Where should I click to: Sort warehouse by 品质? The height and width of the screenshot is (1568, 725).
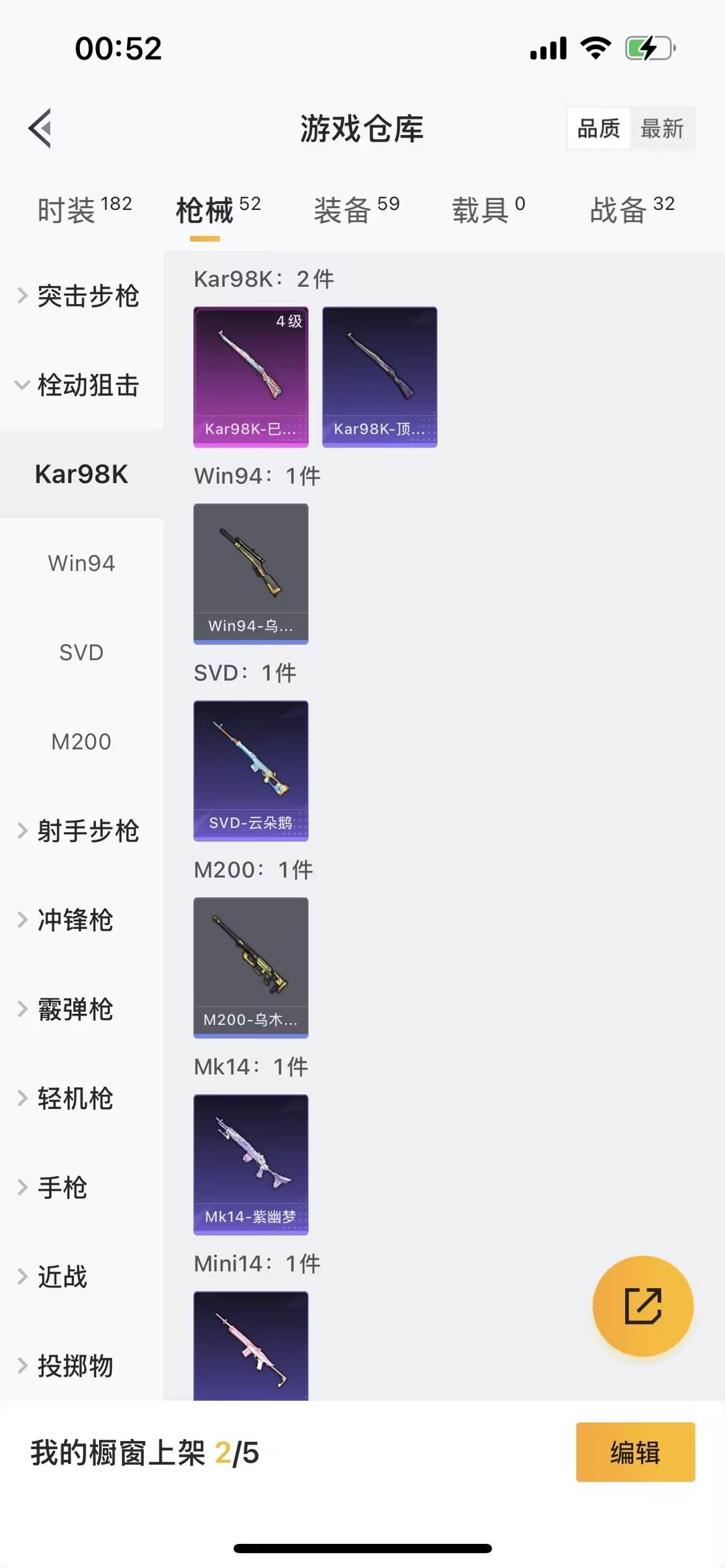tap(598, 128)
